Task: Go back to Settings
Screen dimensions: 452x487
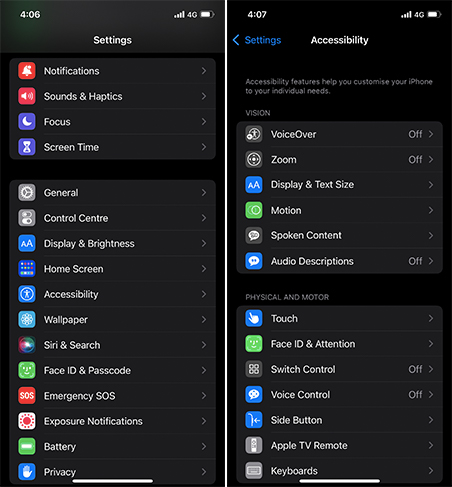Action: click(257, 40)
